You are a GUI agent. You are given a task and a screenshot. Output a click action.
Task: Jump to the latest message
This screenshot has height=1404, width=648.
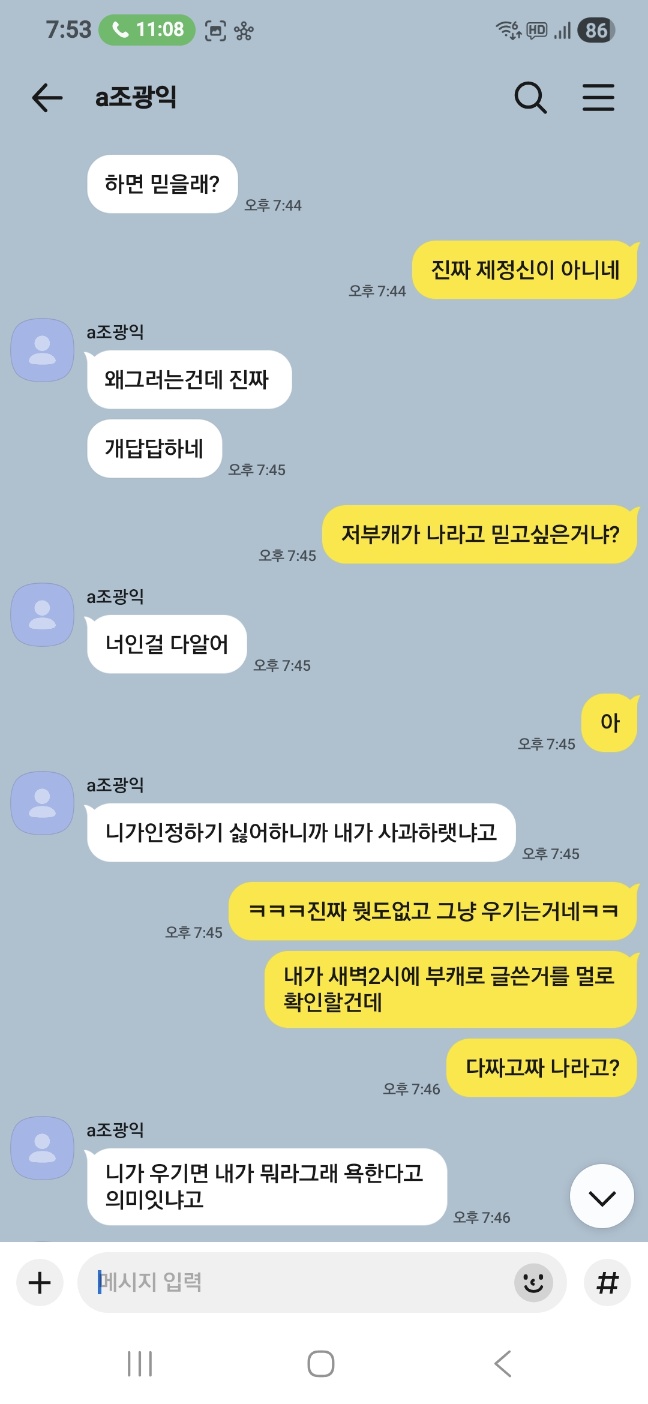pos(602,1197)
